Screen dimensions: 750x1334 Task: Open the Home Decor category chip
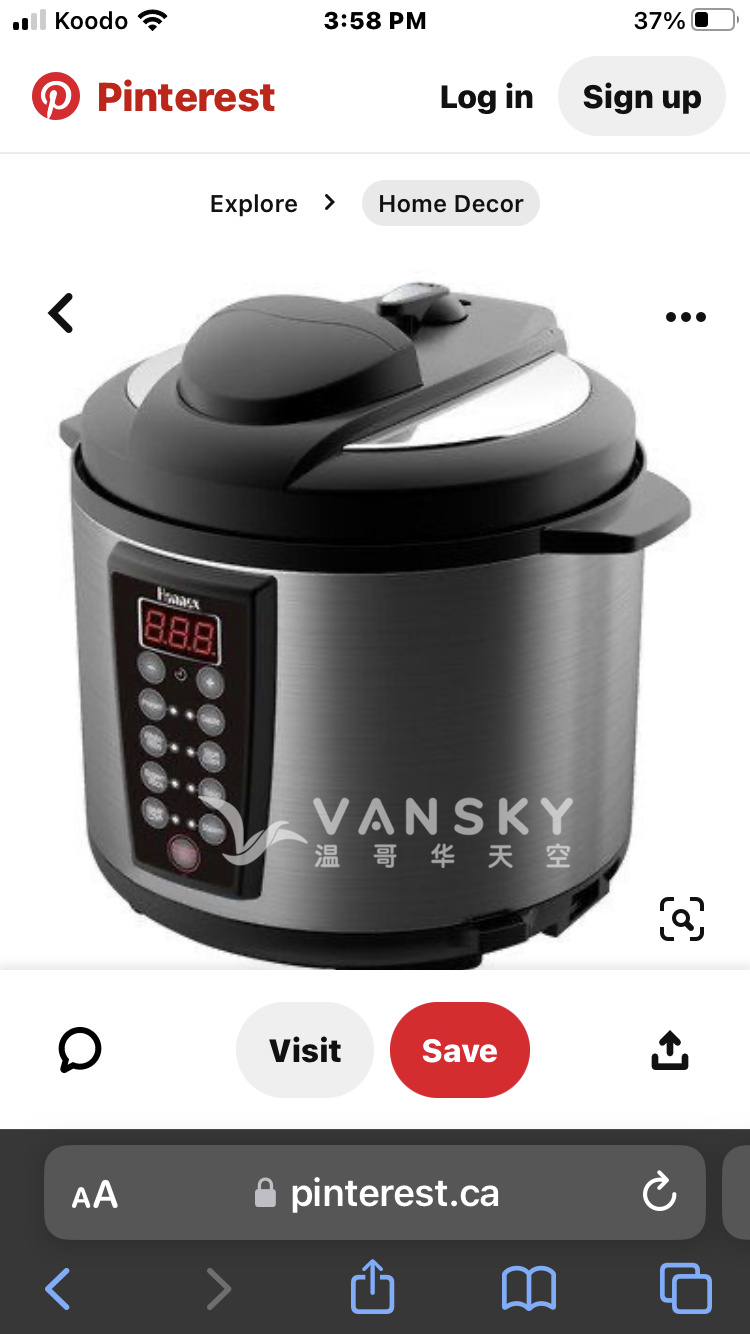(450, 202)
